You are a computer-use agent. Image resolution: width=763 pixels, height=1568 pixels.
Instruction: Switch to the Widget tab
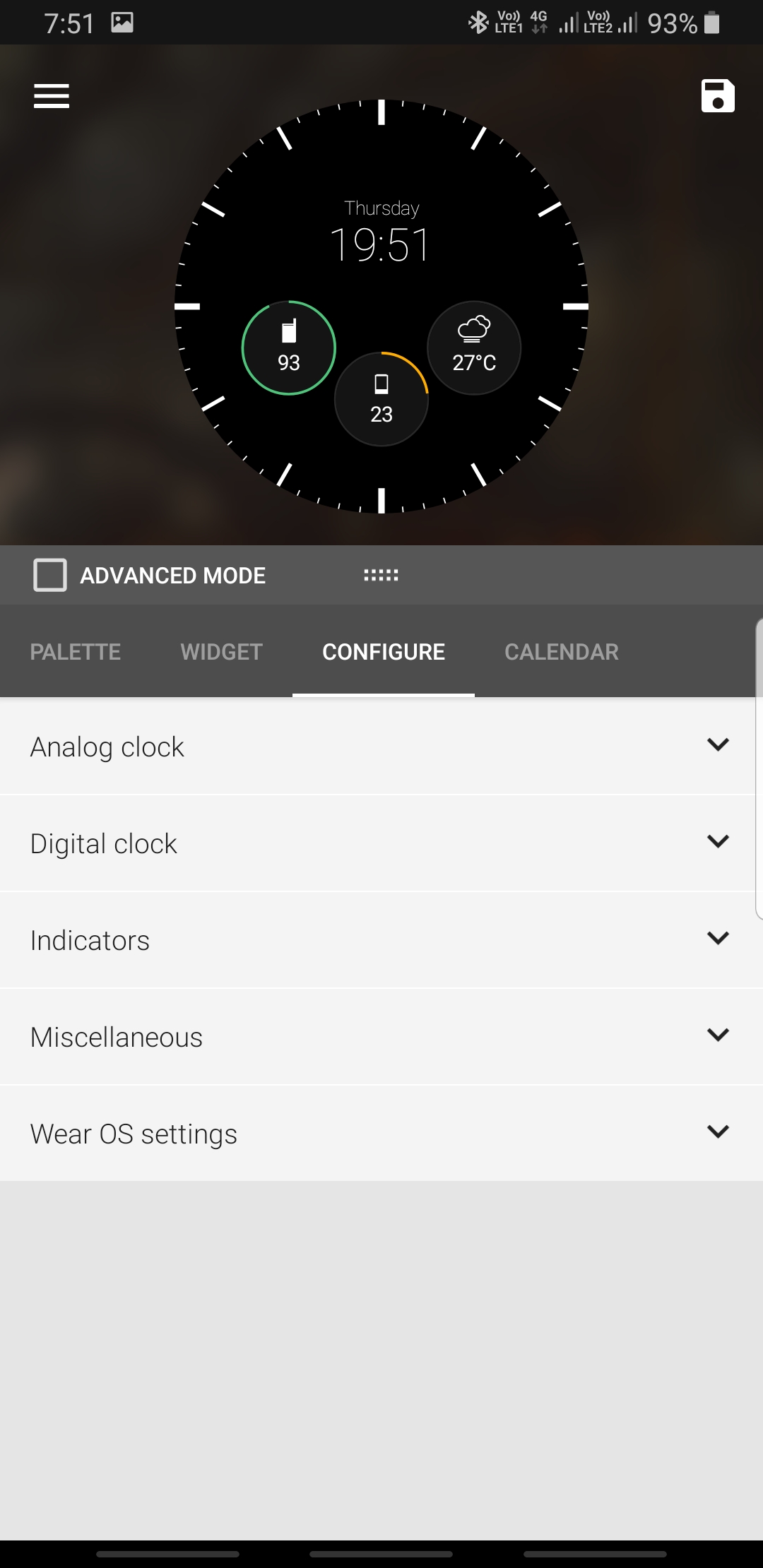point(221,651)
